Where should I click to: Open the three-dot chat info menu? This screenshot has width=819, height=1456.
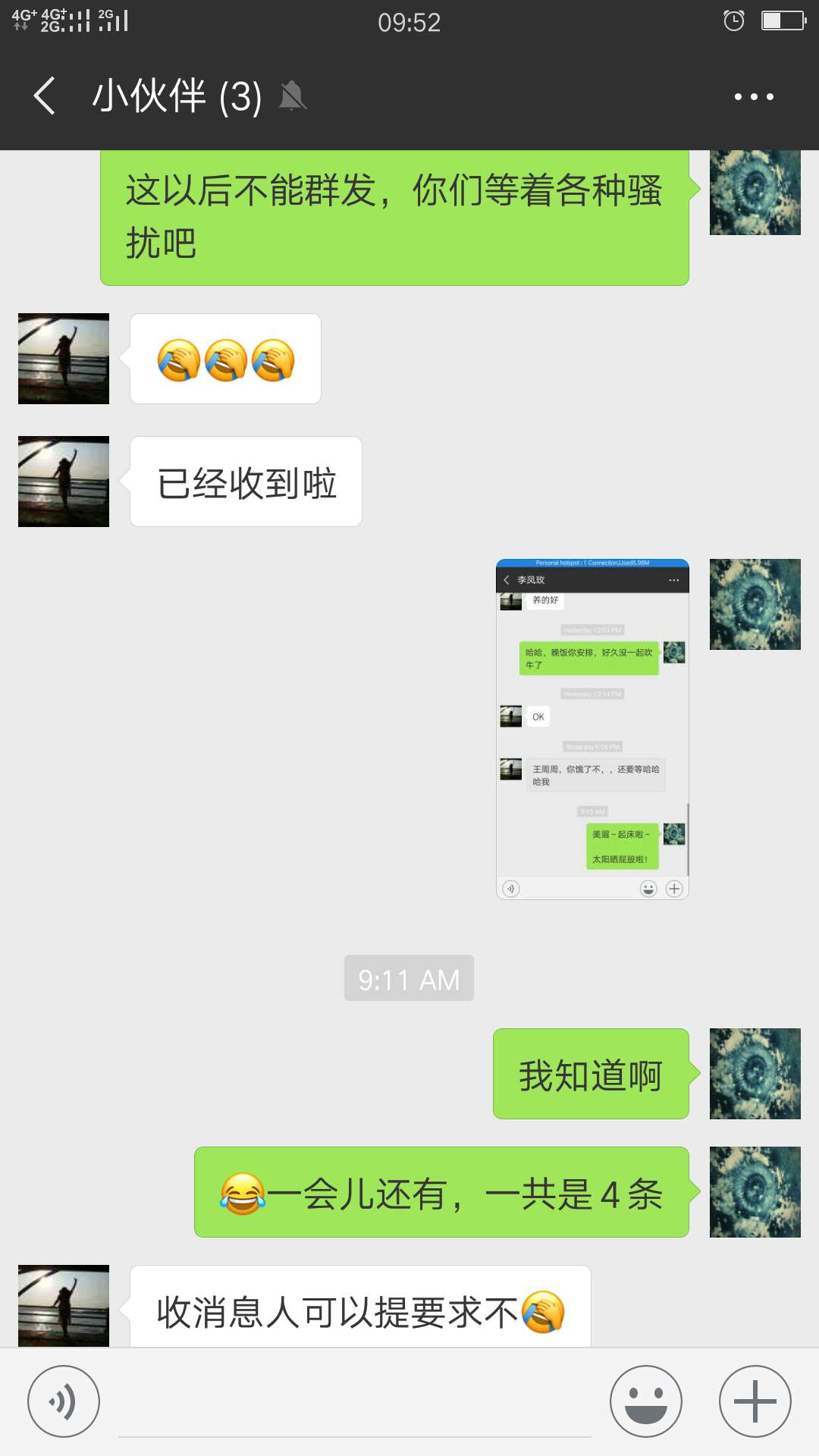point(754,96)
